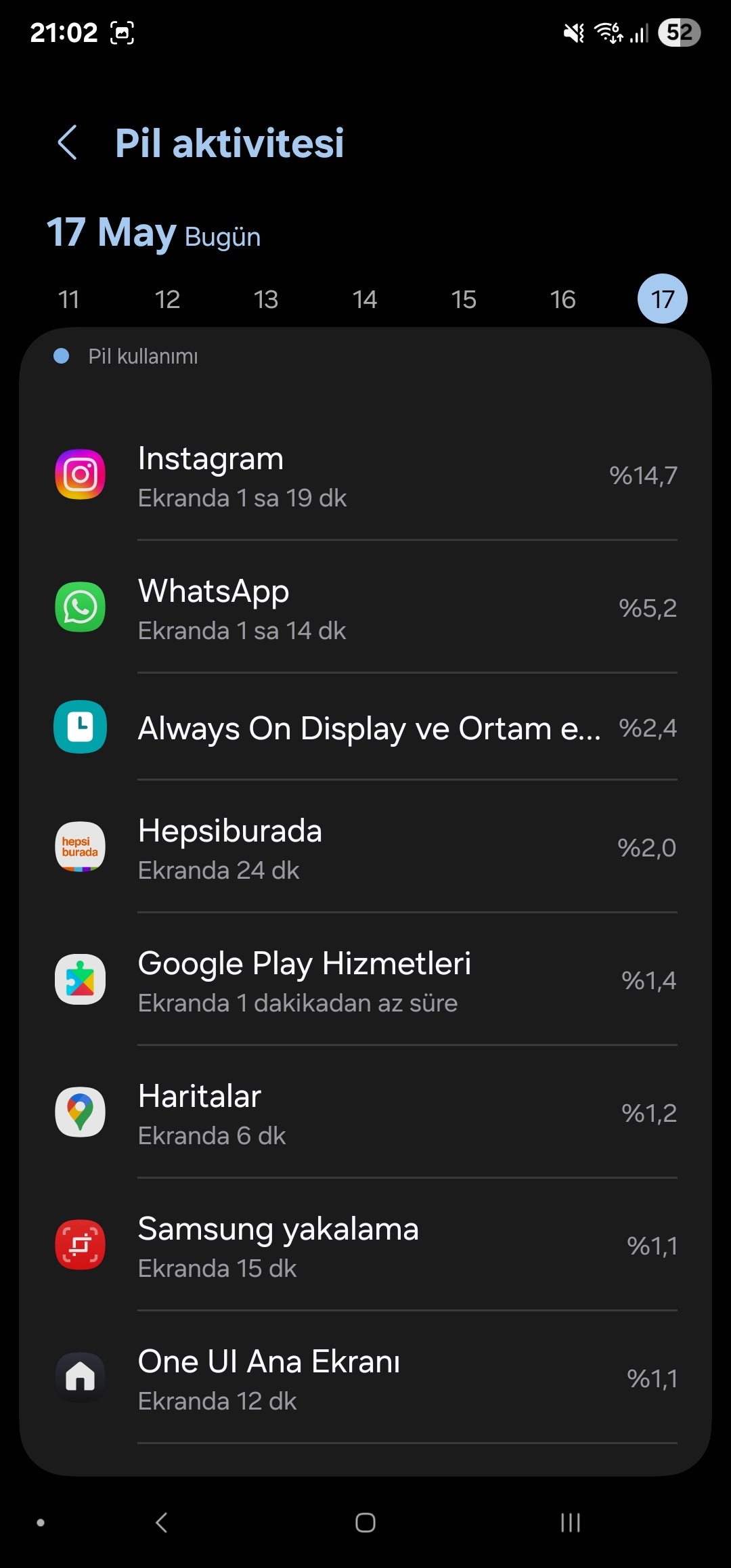Image resolution: width=731 pixels, height=1568 pixels.
Task: Open WhatsApp battery usage details
Action: click(x=365, y=607)
